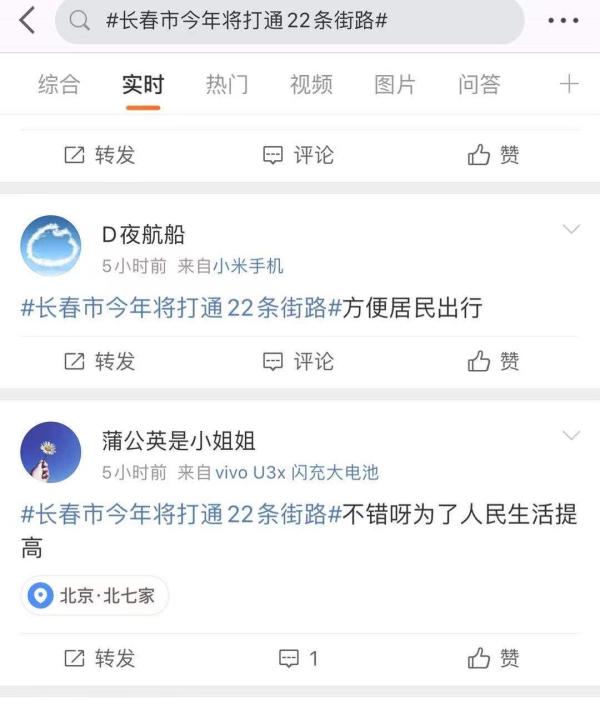
Task: Comment on D夜航船's post
Action: [x=298, y=361]
